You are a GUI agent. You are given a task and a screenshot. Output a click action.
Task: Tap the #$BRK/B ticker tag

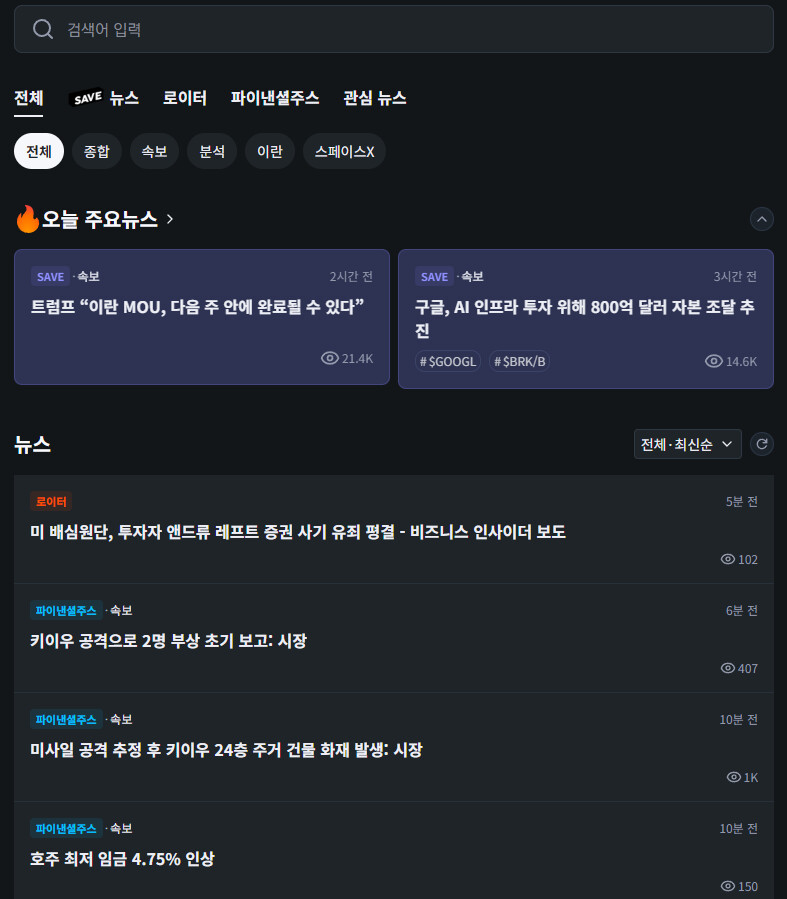519,361
